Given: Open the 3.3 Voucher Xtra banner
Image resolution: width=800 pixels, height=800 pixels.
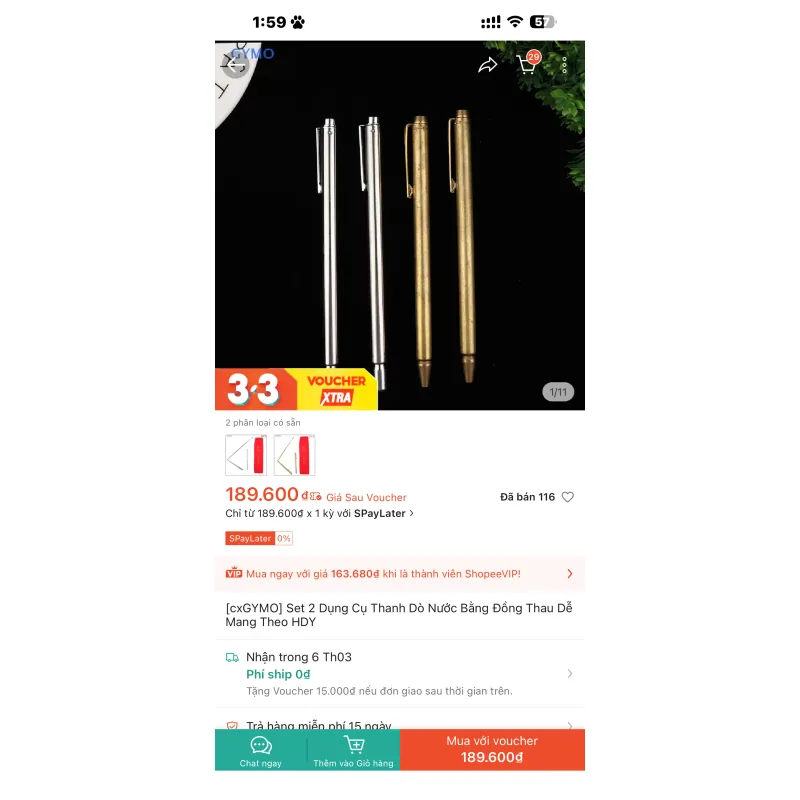Looking at the screenshot, I should [x=297, y=389].
